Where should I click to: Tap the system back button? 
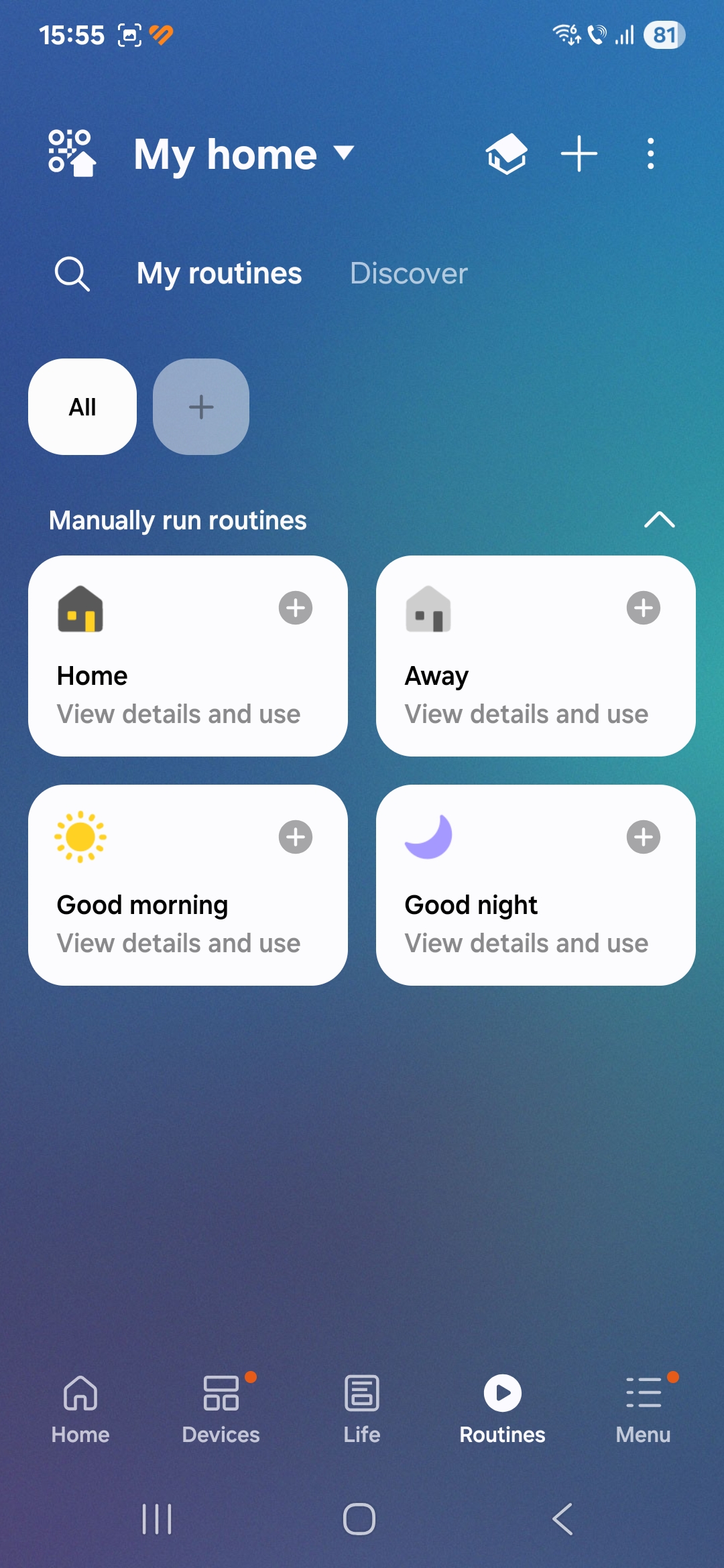pos(563,1518)
